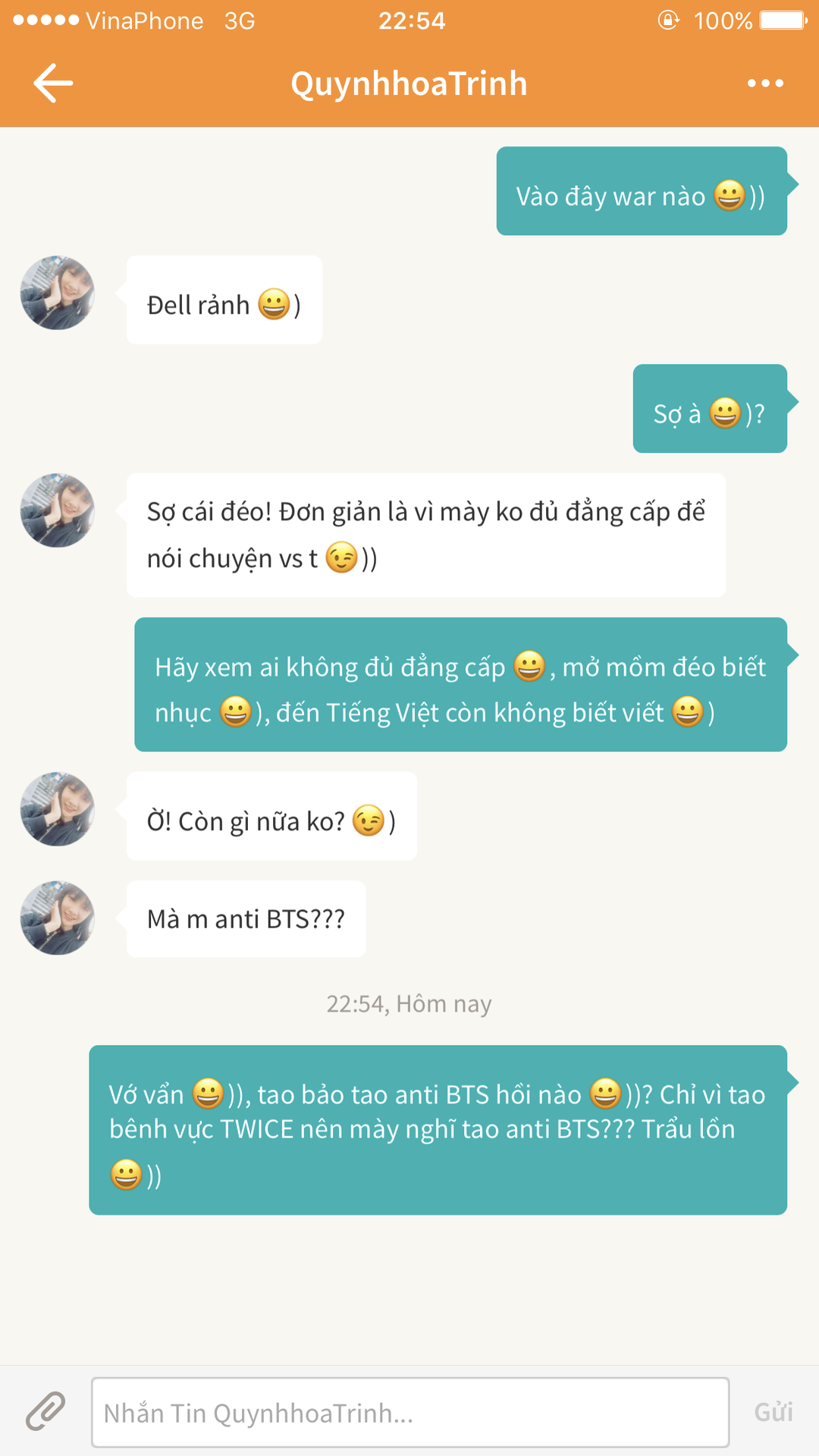Send the message with the Gửi button
Screen dimensions: 819x1456
pos(773,1412)
